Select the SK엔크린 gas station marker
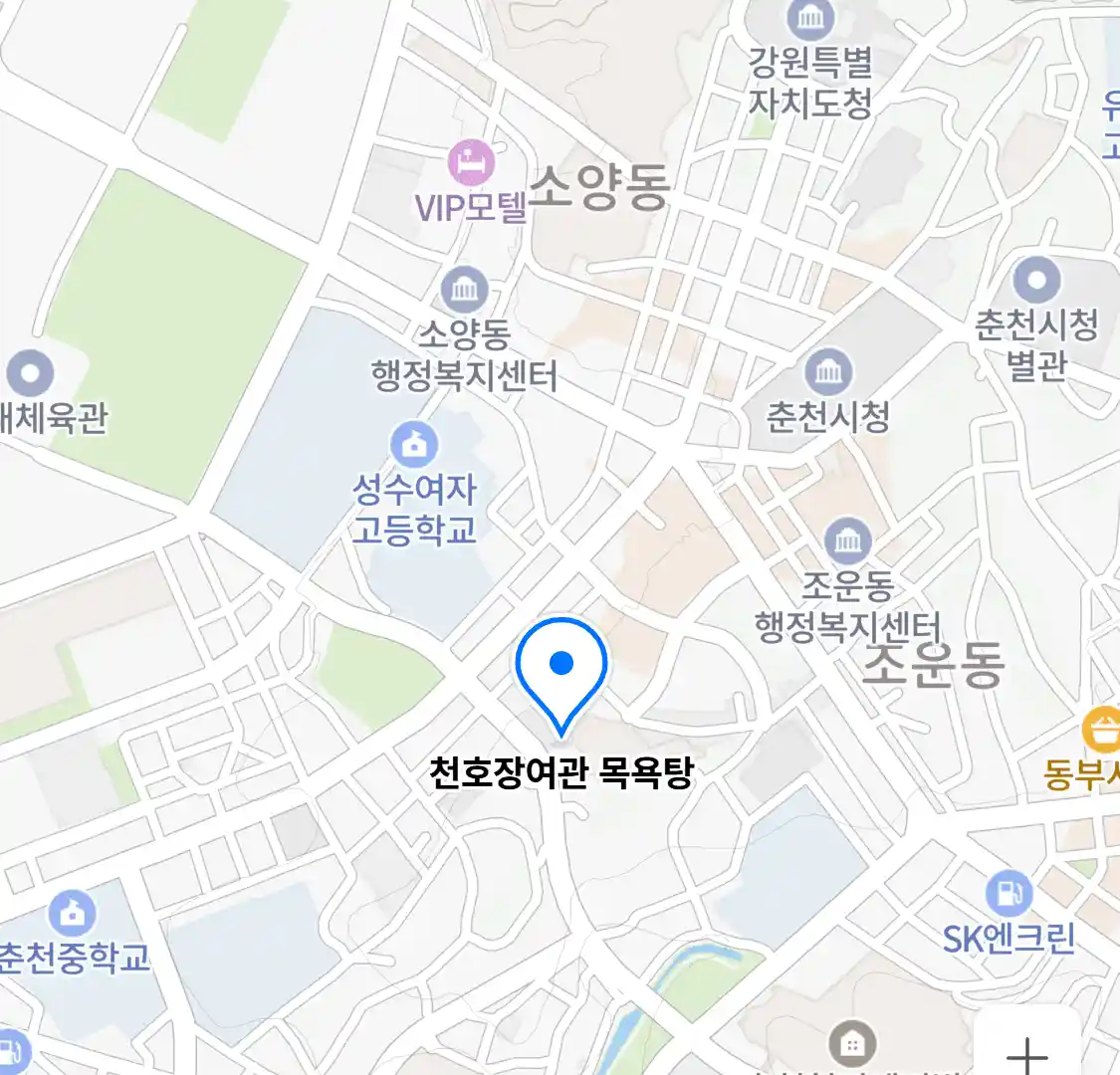The height and width of the screenshot is (1075, 1120). click(x=1009, y=894)
